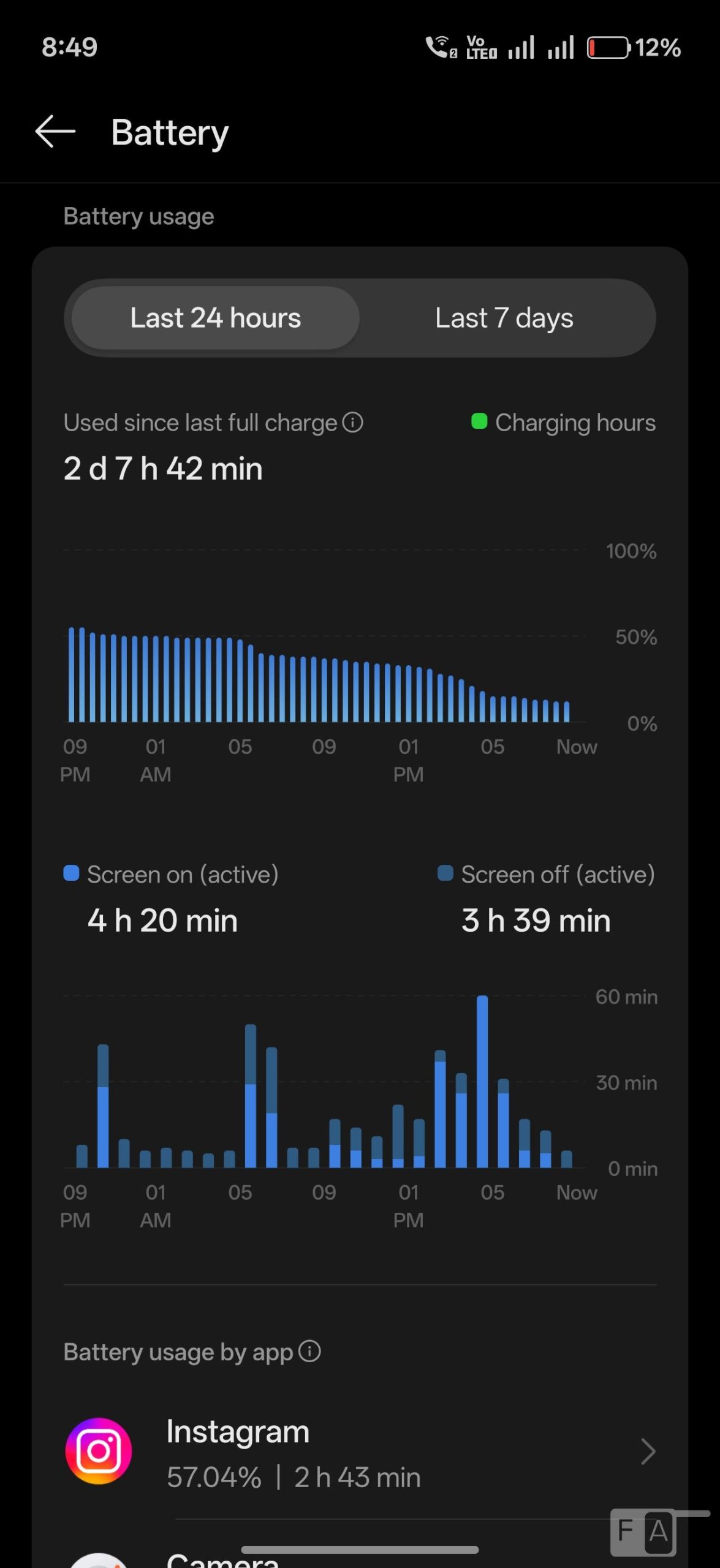The width and height of the screenshot is (720, 1568).
Task: Open info for Used since last full charge
Action: click(x=353, y=422)
